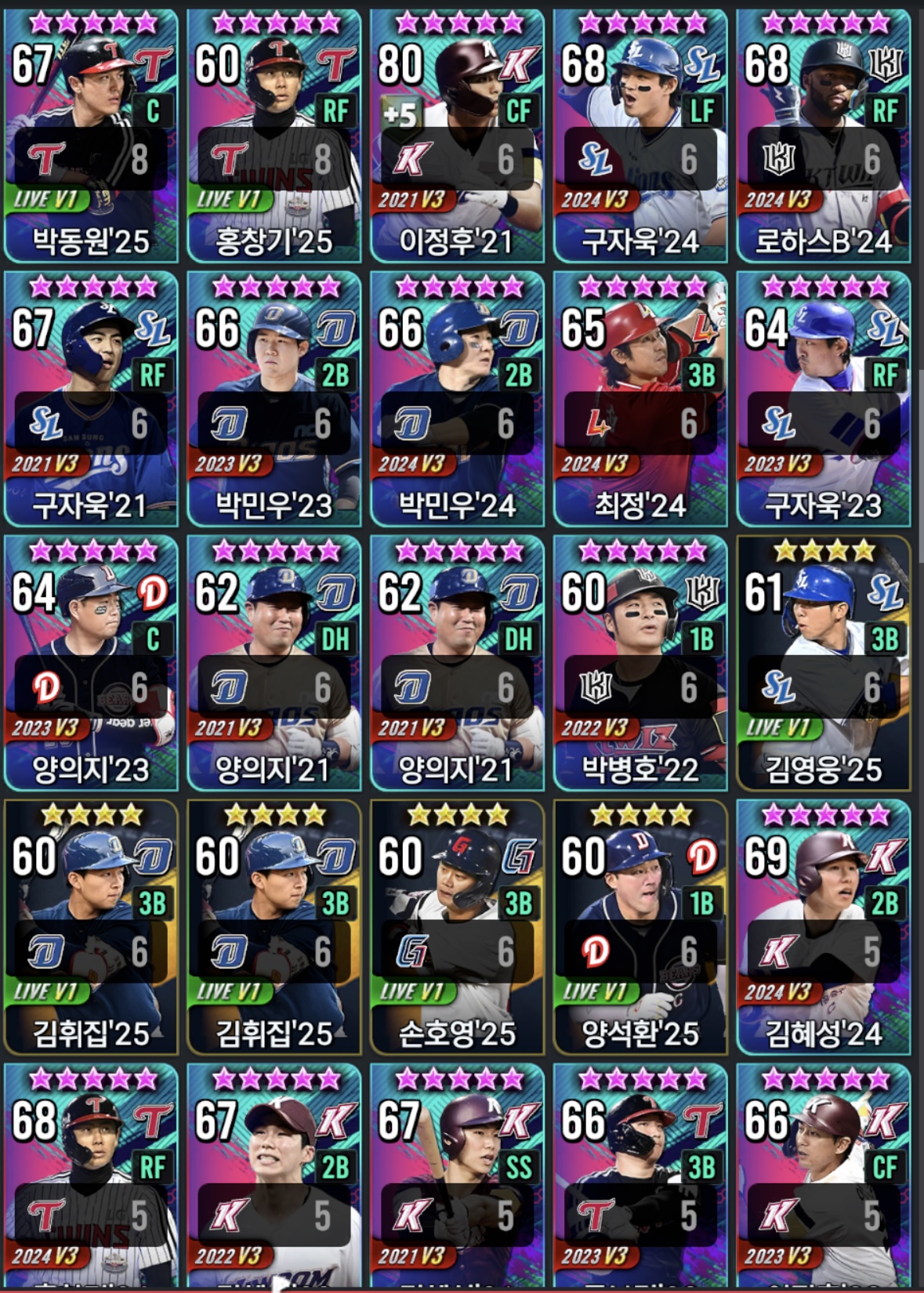Select the 2022 V3 second baseman card rated 67
The image size is (924, 1293).
point(274,1175)
